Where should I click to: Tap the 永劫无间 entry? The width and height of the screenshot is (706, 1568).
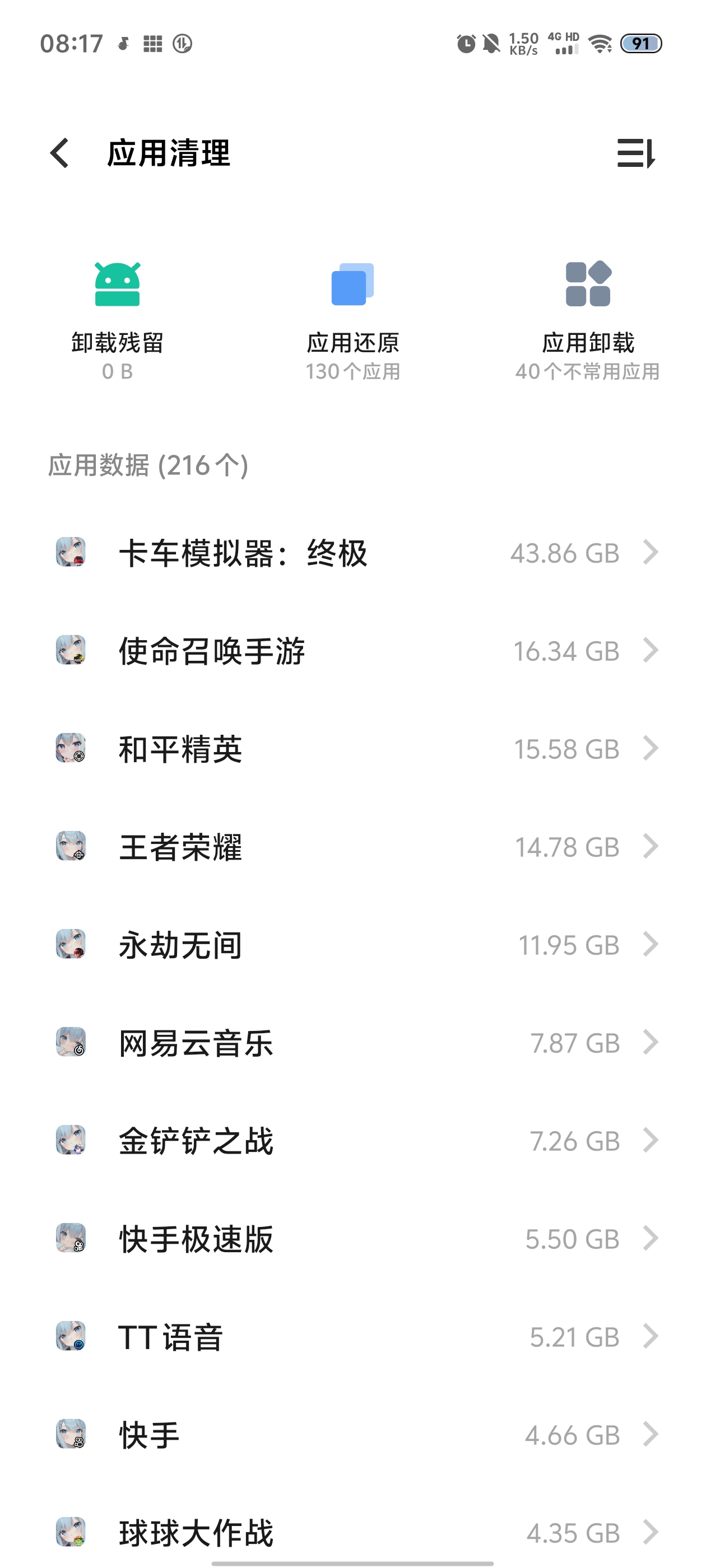pyautogui.click(x=354, y=945)
